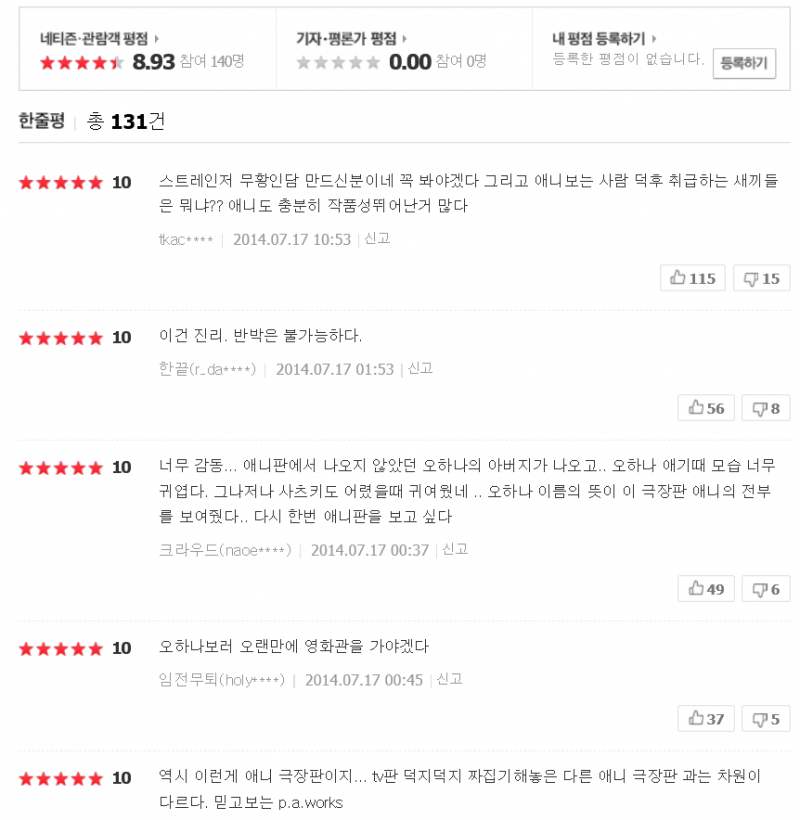Open tkac**** reviewer profile
The width and height of the screenshot is (800, 820).
pyautogui.click(x=186, y=239)
